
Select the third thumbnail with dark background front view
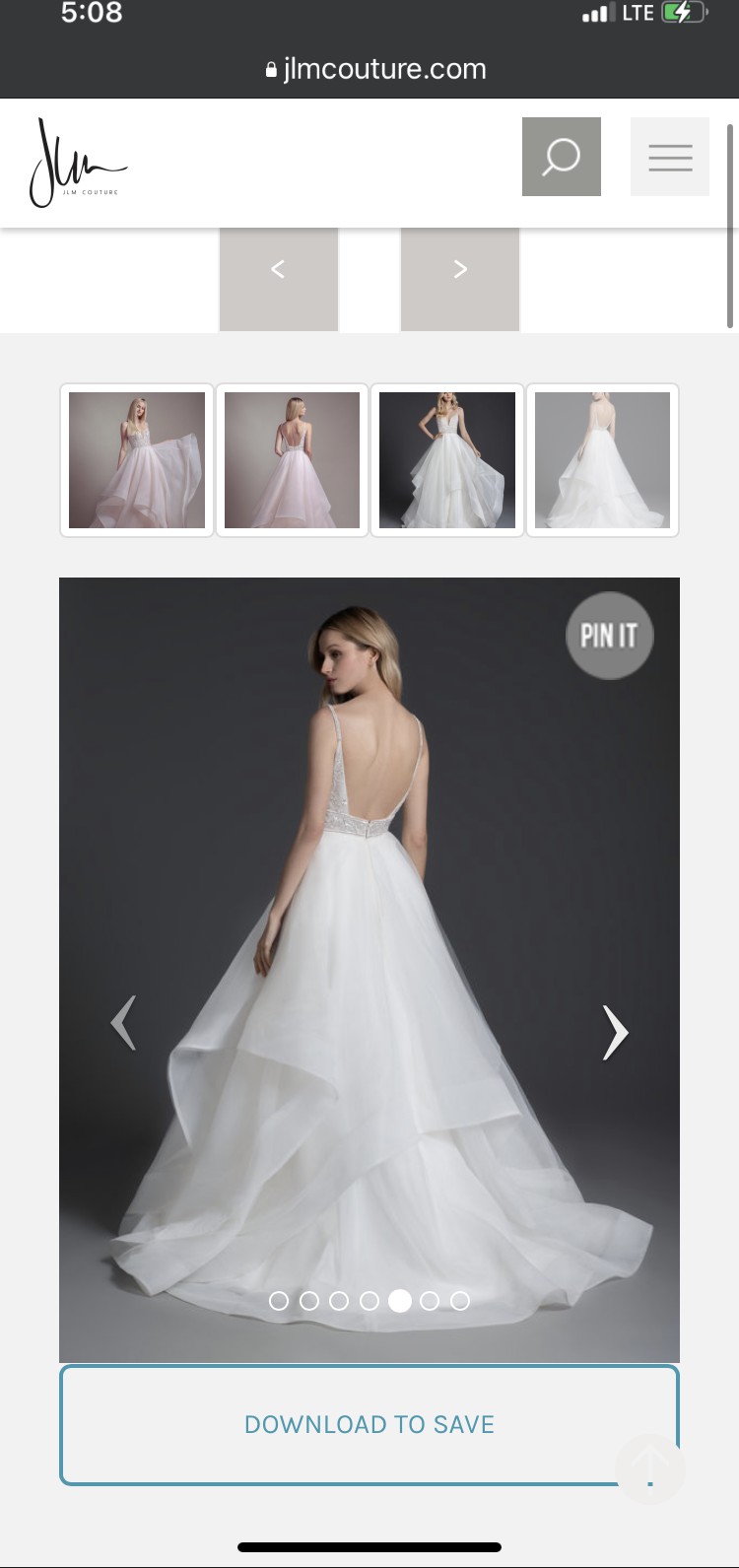coord(447,460)
